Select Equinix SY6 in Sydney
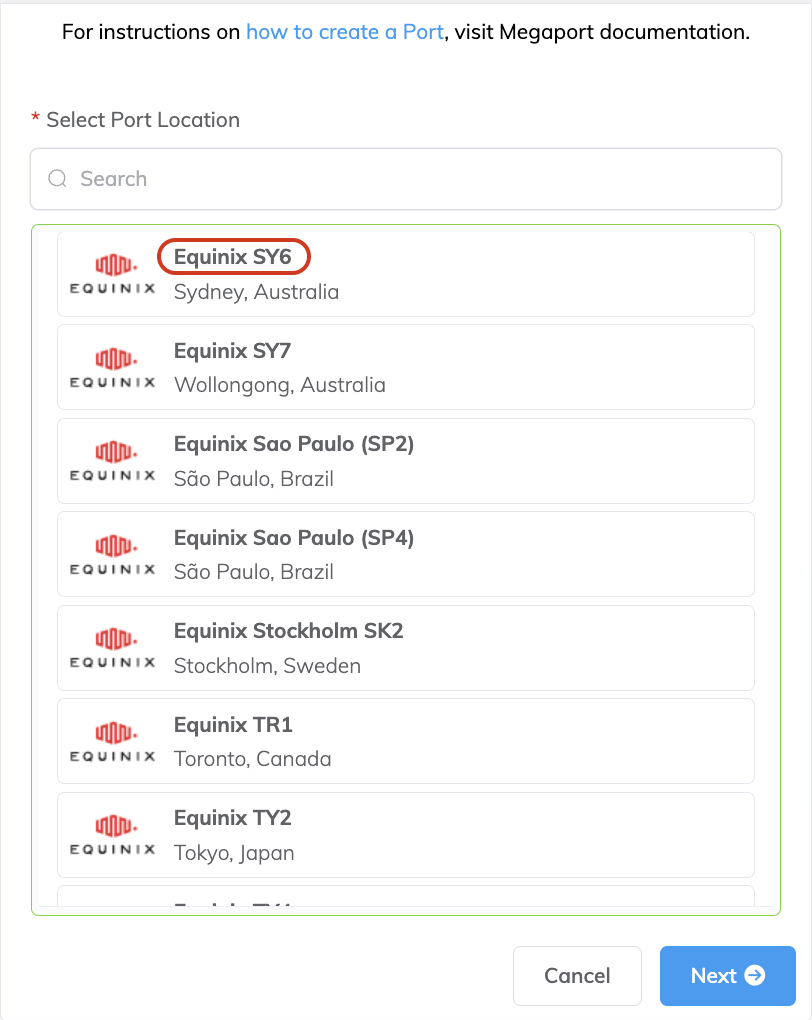 [405, 274]
